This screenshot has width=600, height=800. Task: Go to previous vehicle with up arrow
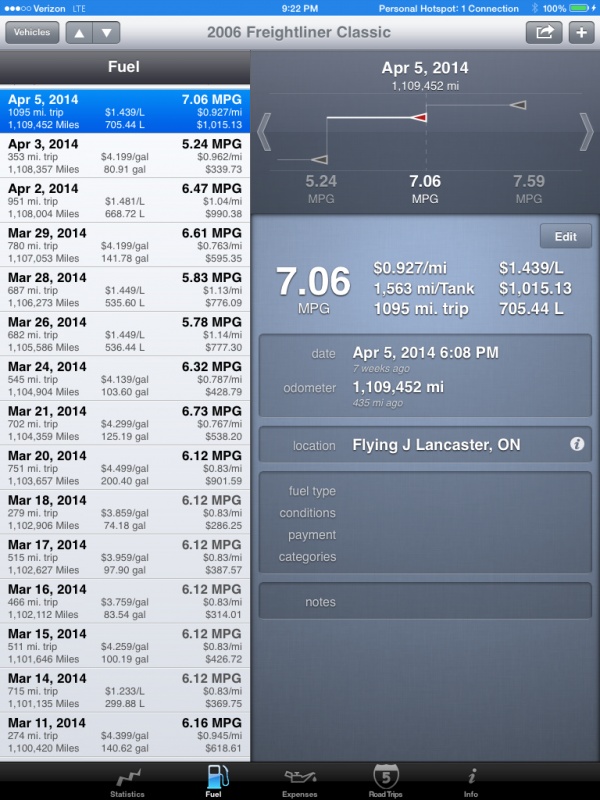click(80, 32)
